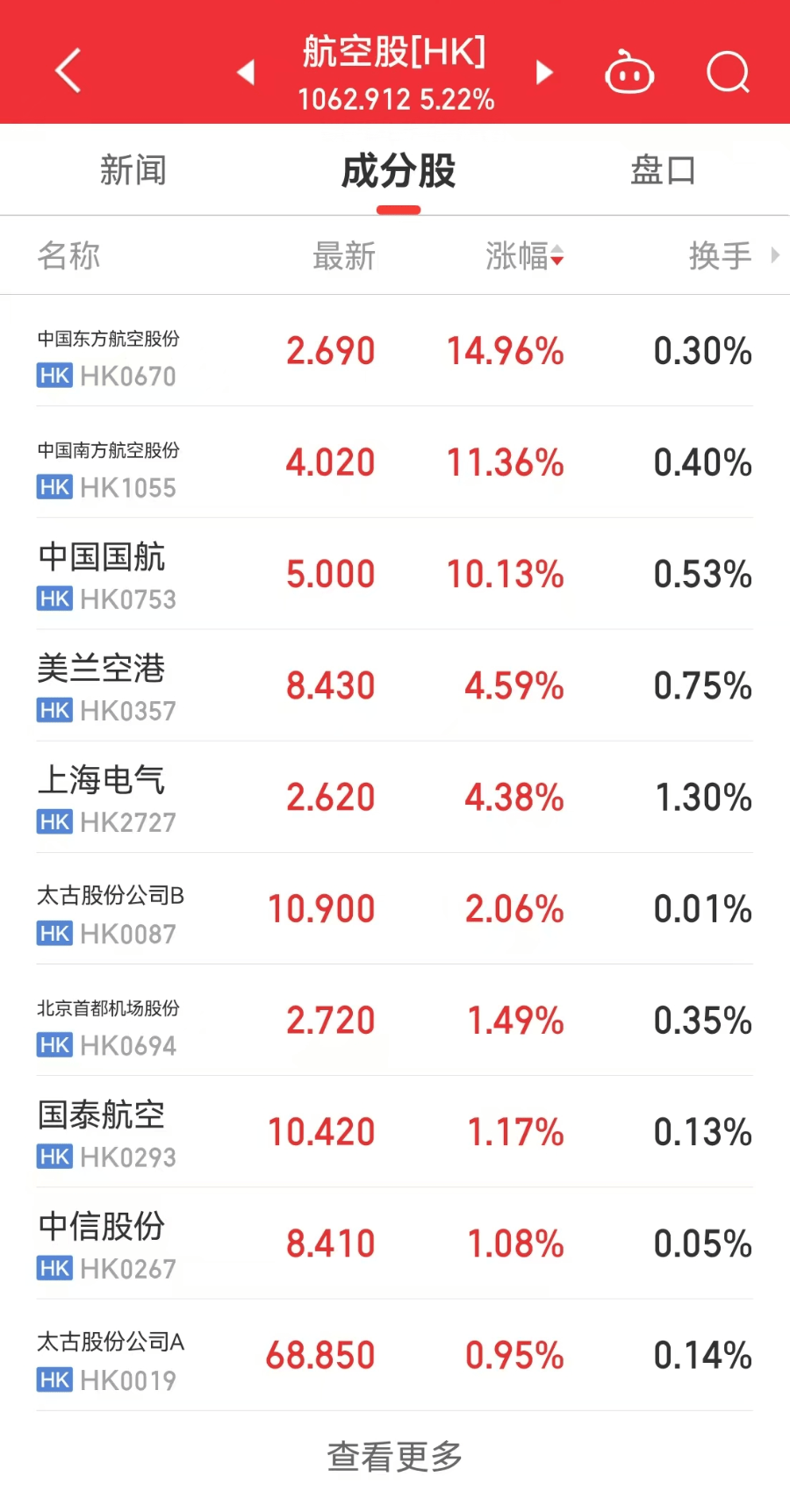Expand more columns via the right chevron
This screenshot has width=790, height=1512.
776,255
